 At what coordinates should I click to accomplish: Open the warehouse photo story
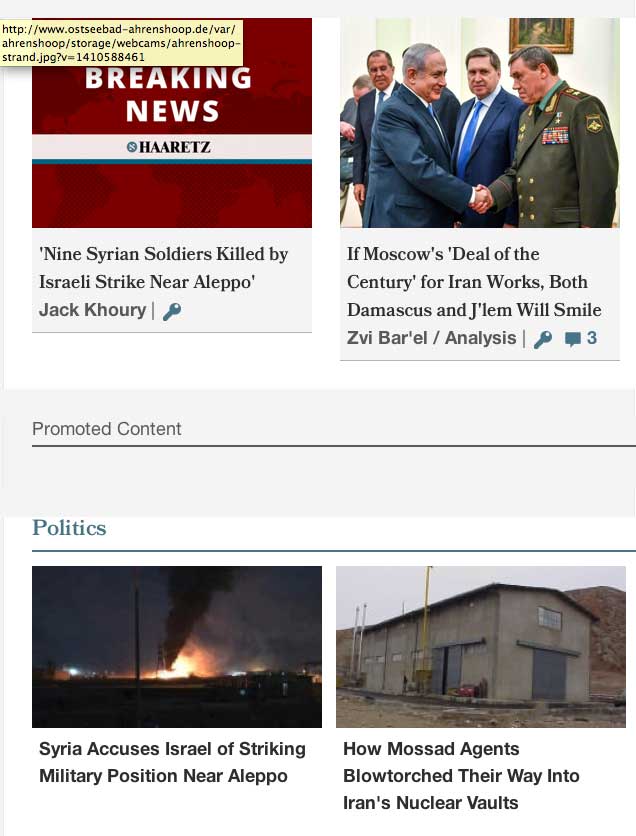(x=480, y=646)
